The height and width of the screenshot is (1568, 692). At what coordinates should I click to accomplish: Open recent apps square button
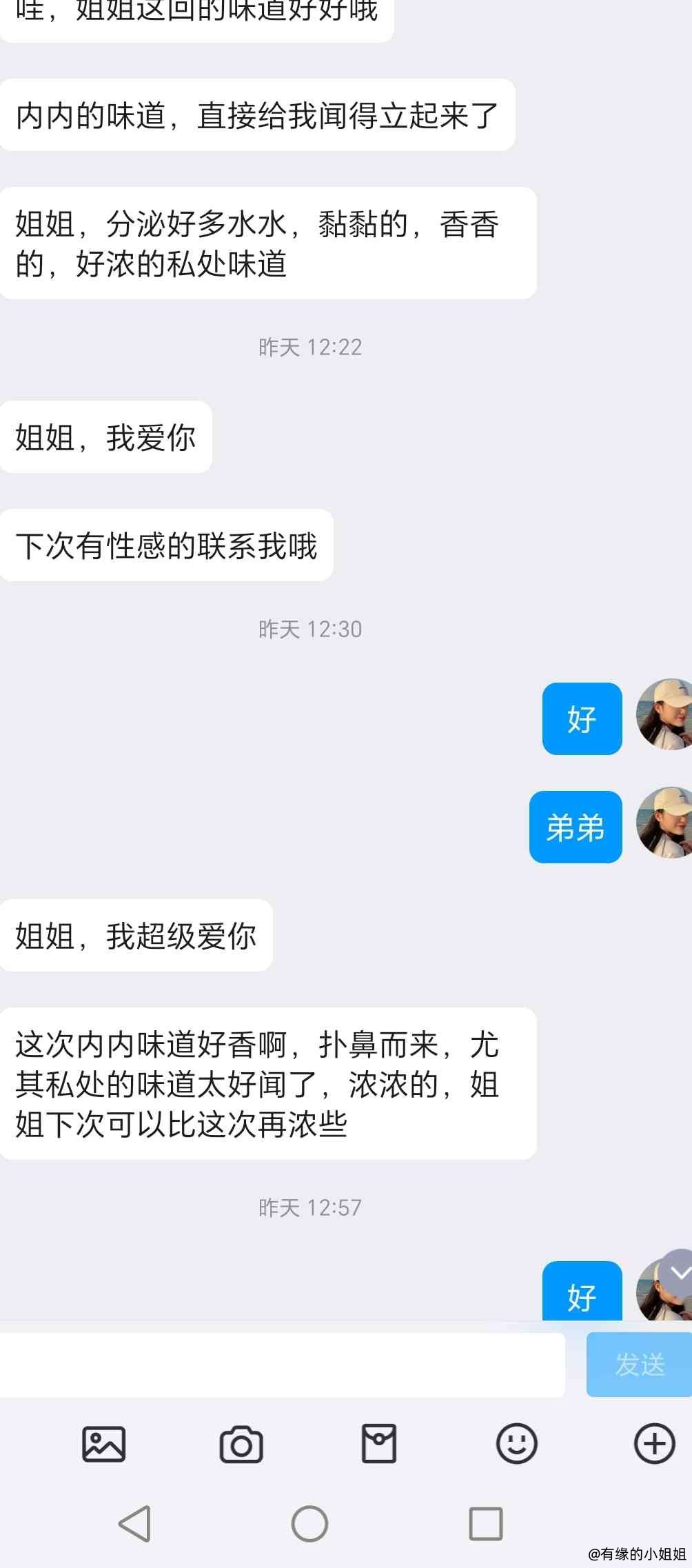[485, 1523]
